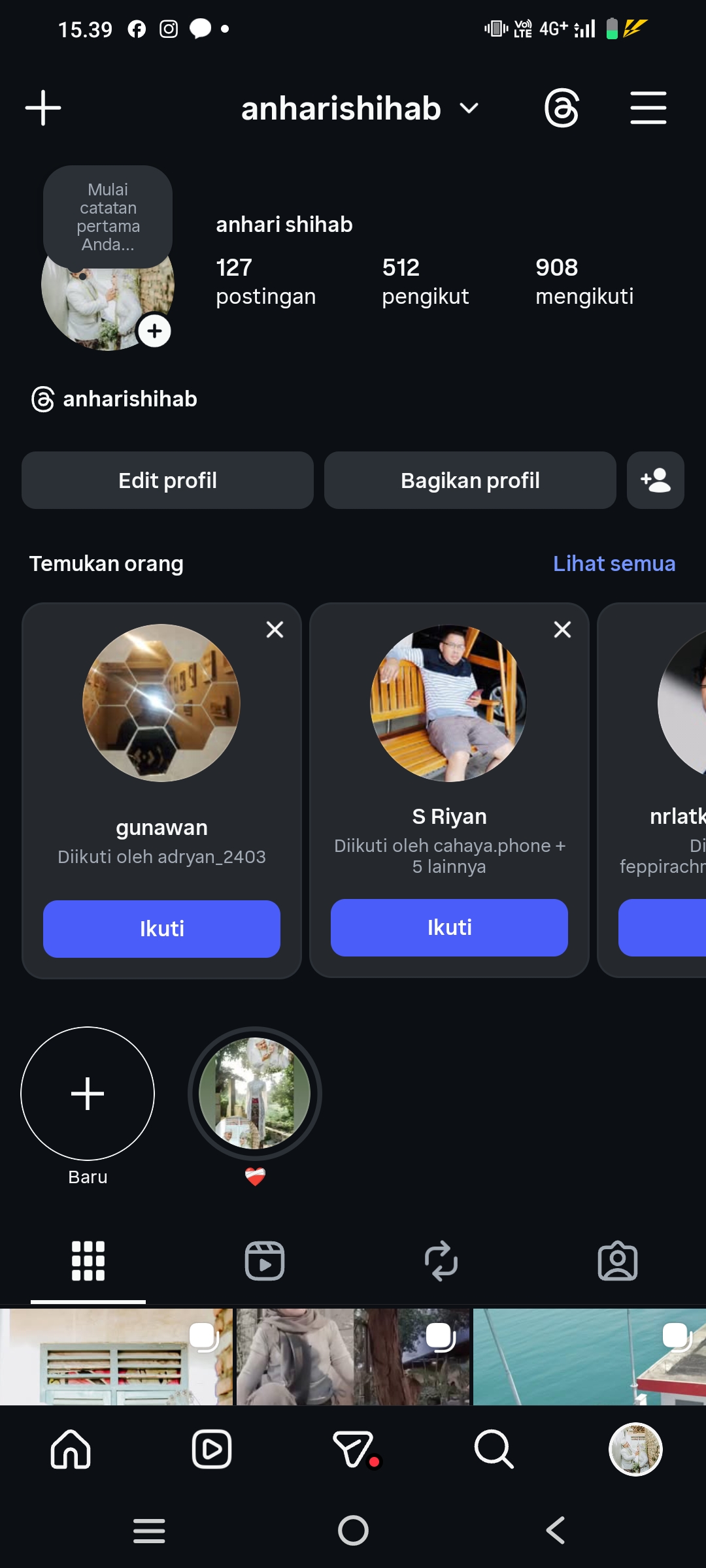Switch to the Reels tab on profile
The width and height of the screenshot is (706, 1568).
(x=264, y=1260)
